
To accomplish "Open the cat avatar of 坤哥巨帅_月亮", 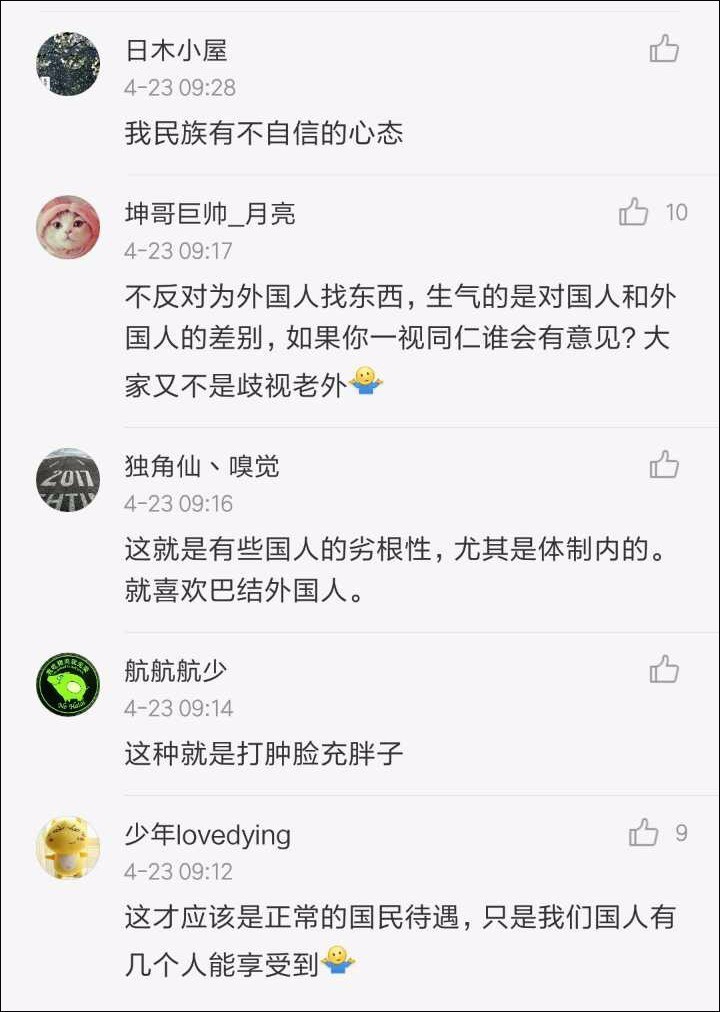I will (68, 227).
